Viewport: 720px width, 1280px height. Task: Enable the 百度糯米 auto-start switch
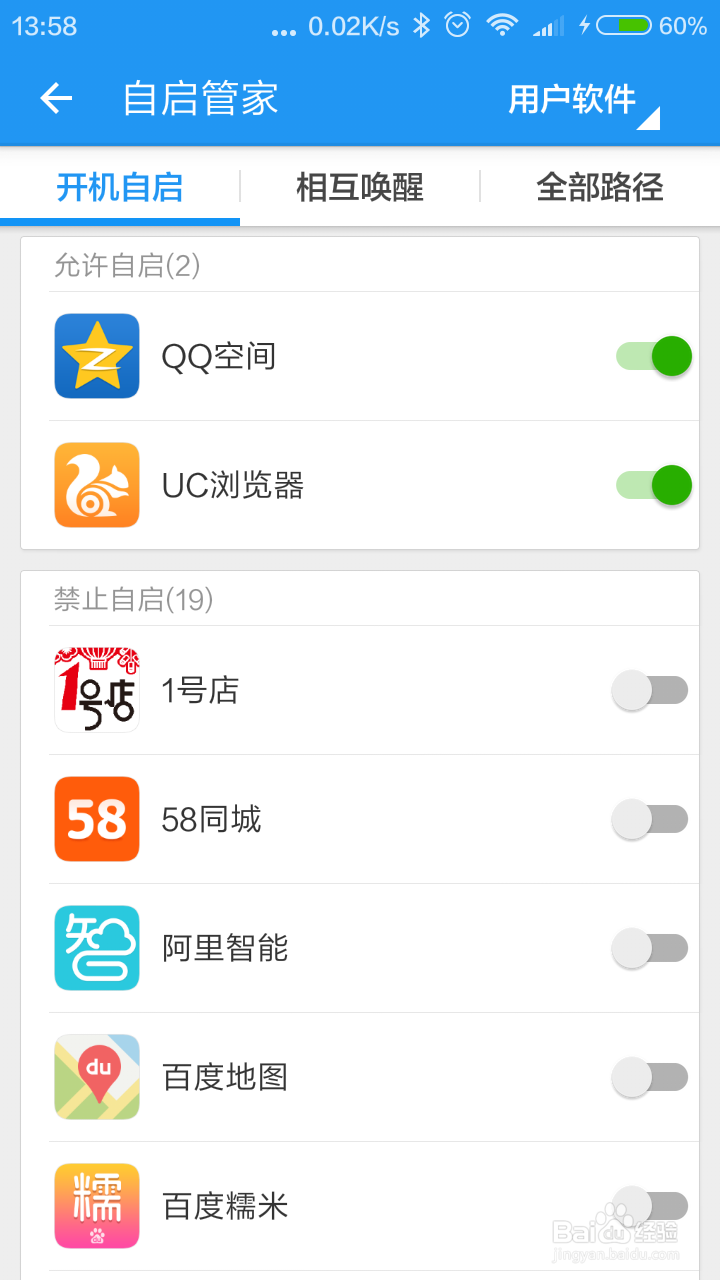coord(650,1205)
